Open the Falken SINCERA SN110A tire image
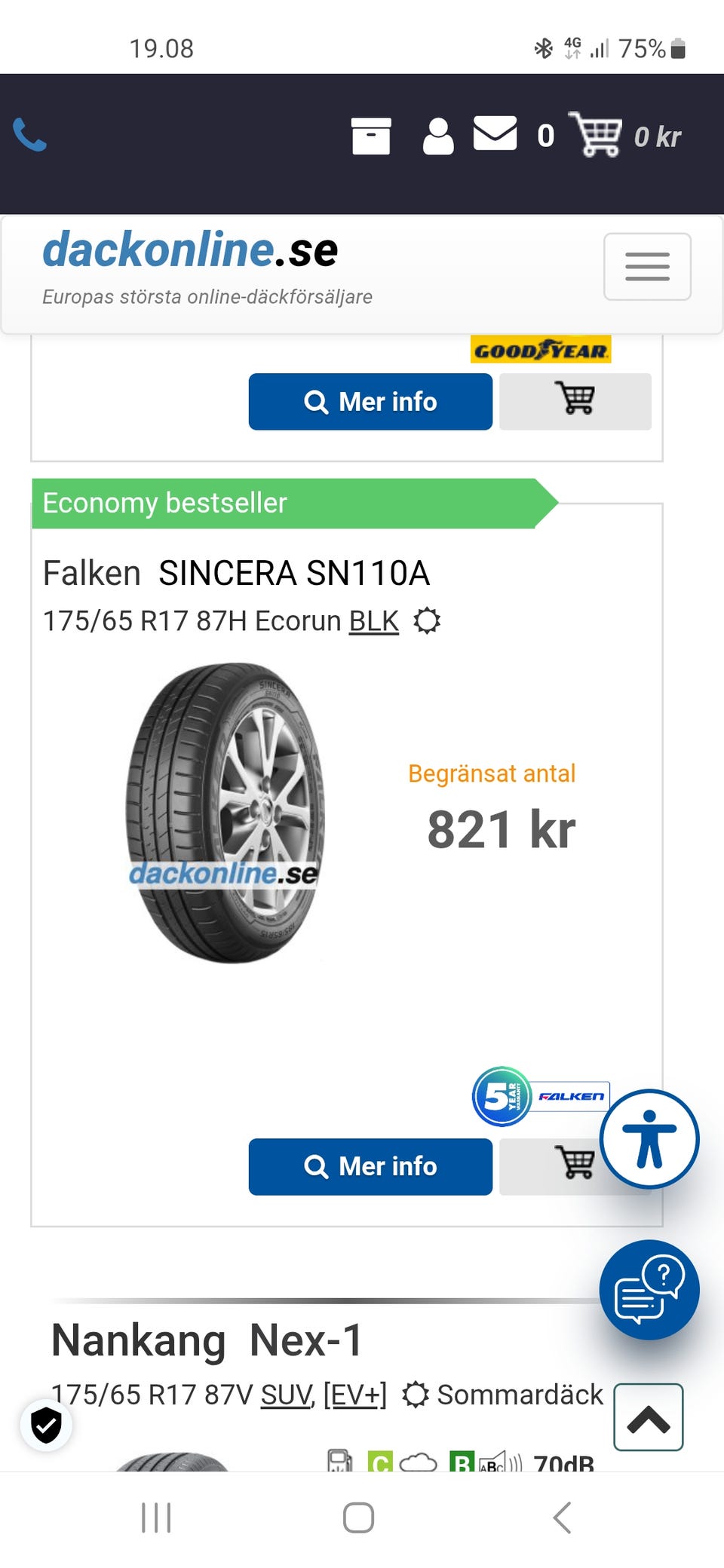 pyautogui.click(x=225, y=813)
